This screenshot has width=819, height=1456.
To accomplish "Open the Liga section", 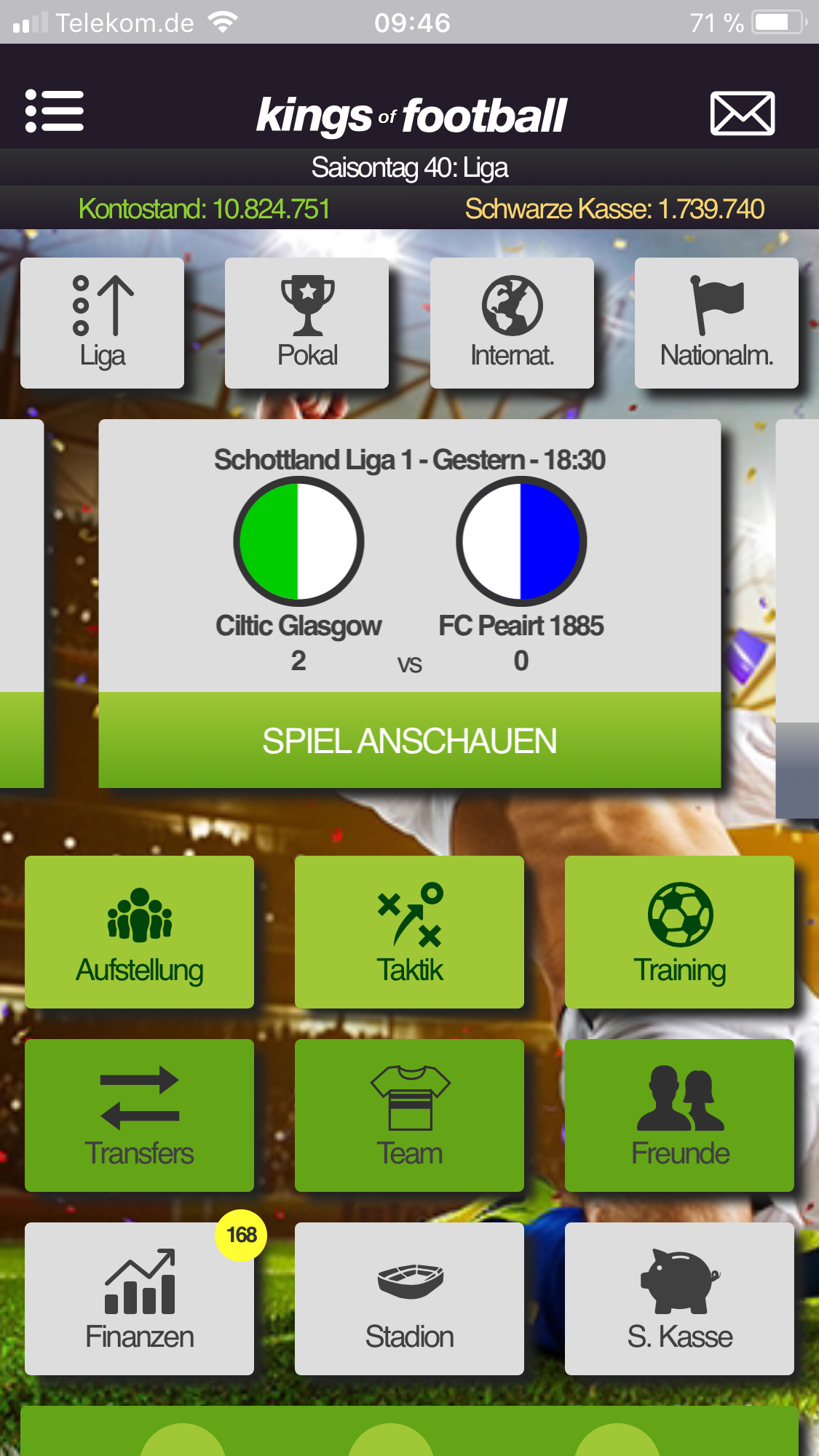I will pos(103,323).
